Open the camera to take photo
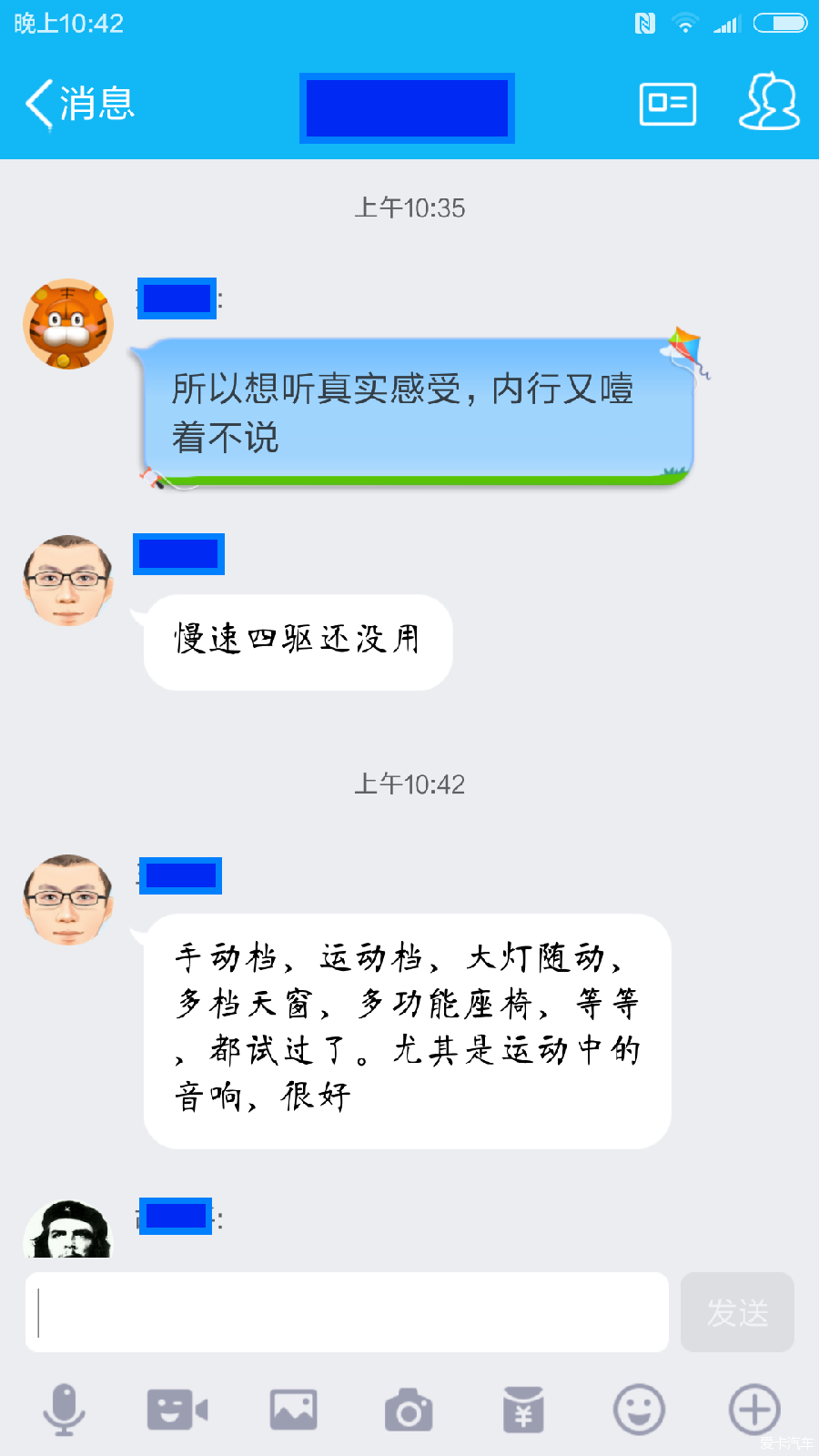This screenshot has width=819, height=1456. coord(409,1411)
